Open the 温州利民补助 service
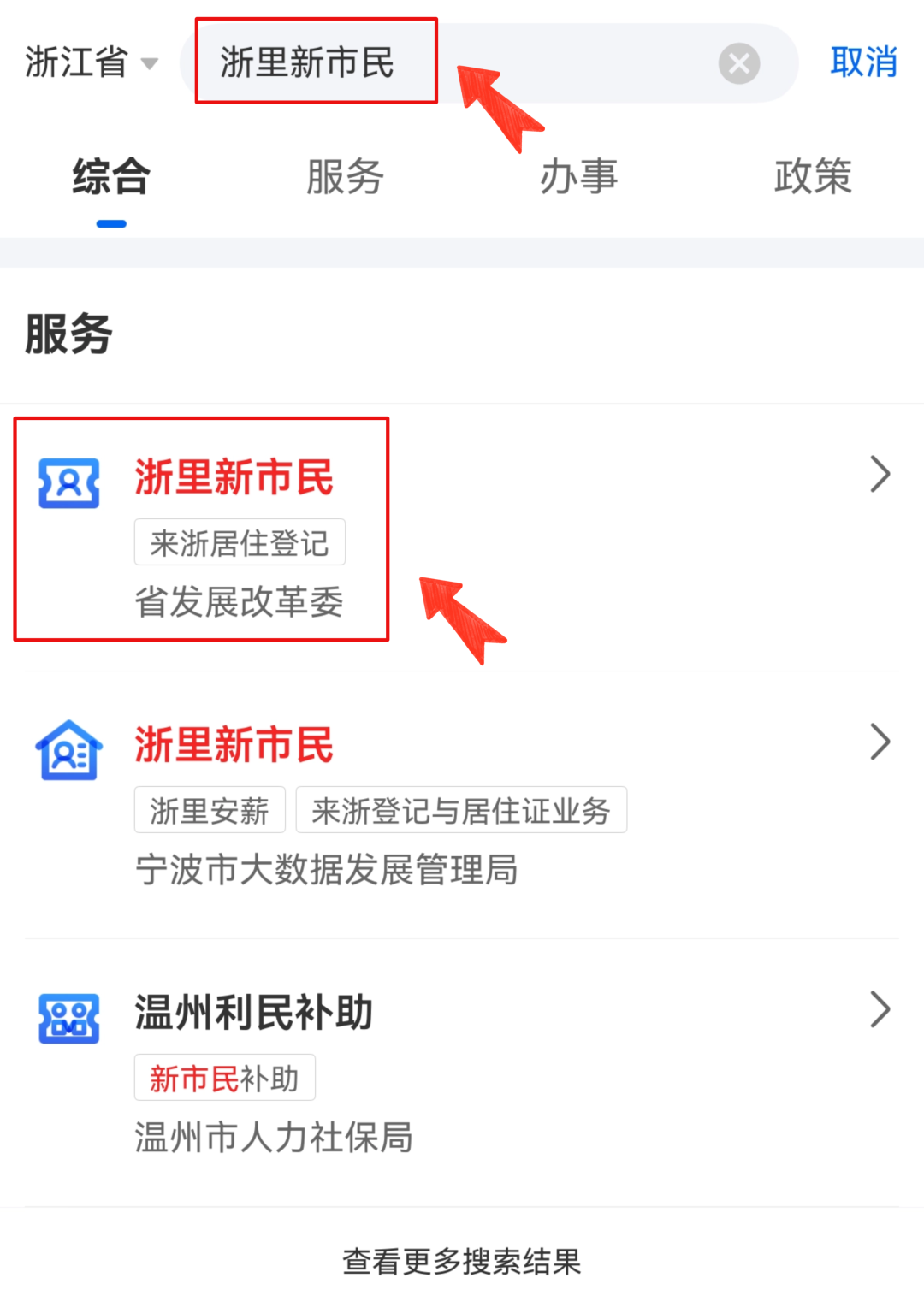The width and height of the screenshot is (924, 1313). 253,1012
